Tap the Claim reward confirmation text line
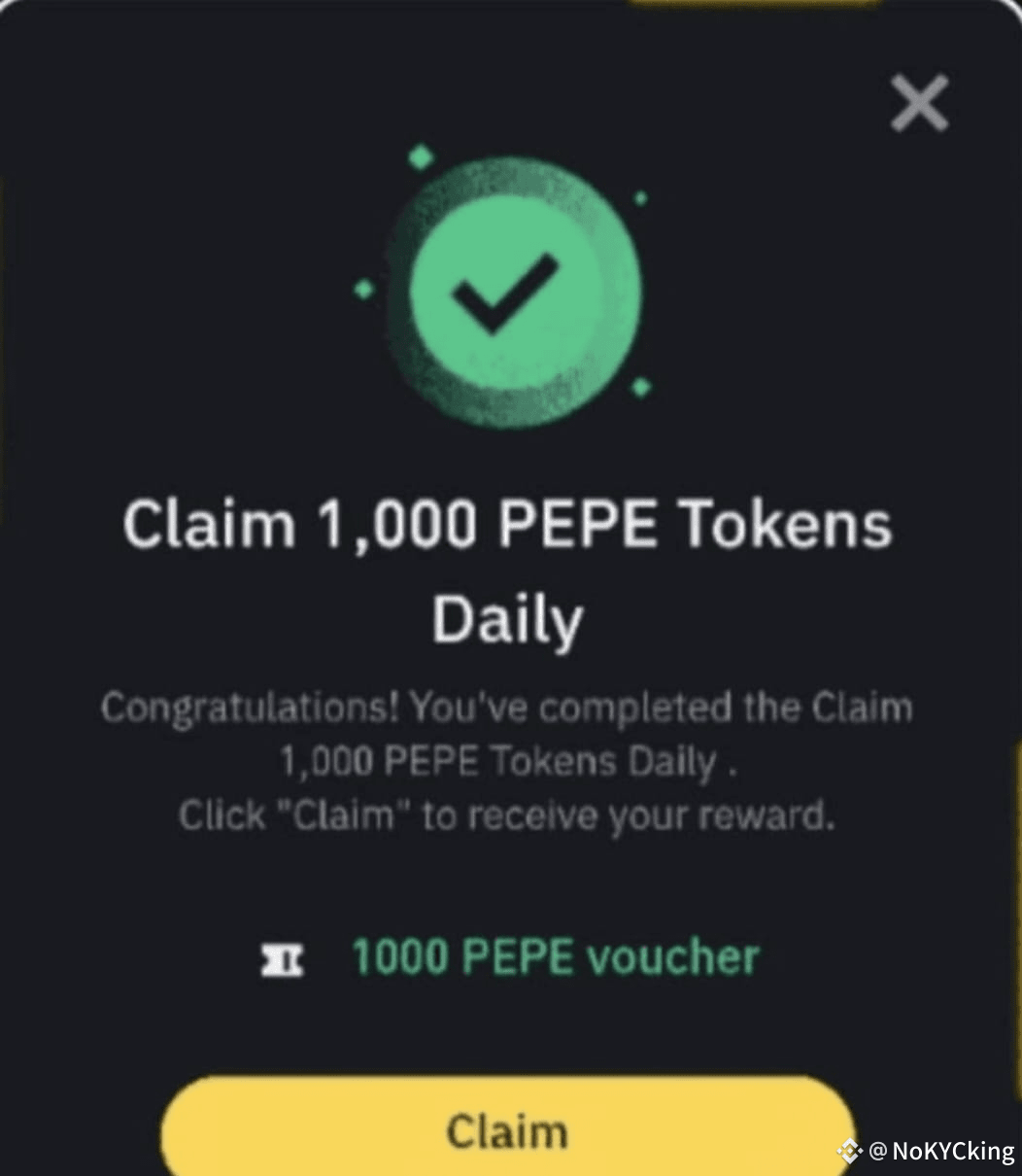This screenshot has height=1176, width=1022. [509, 814]
